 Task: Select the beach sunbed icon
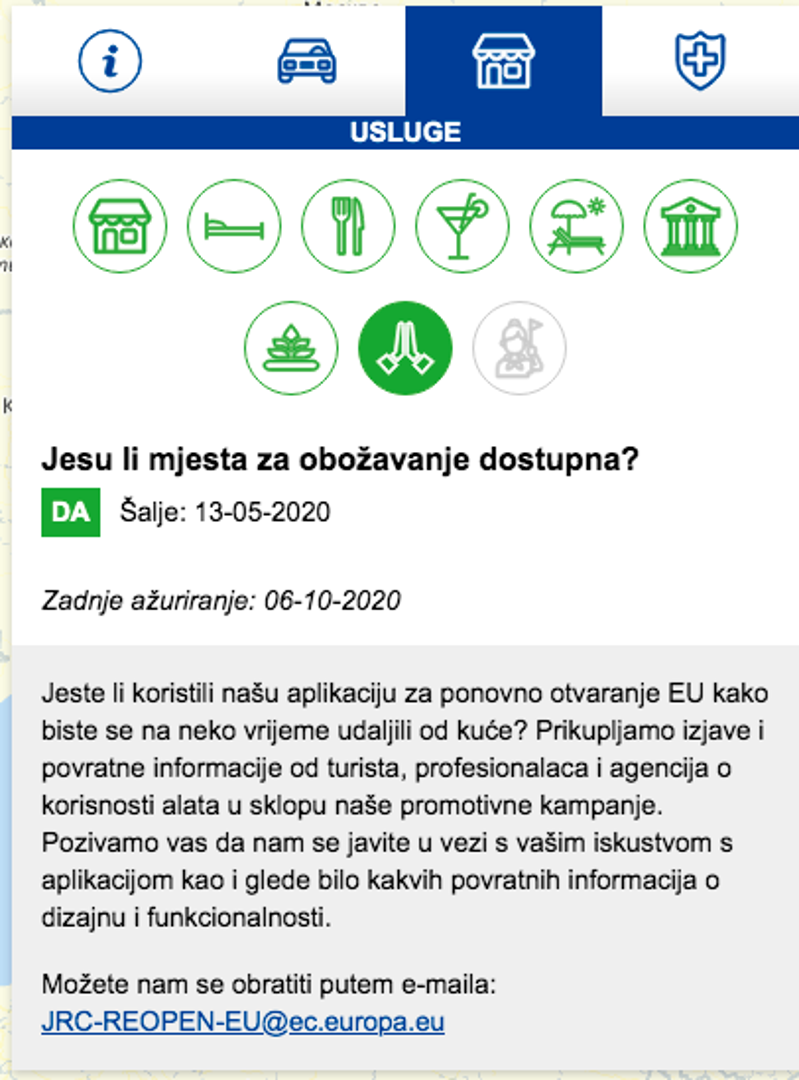(577, 226)
